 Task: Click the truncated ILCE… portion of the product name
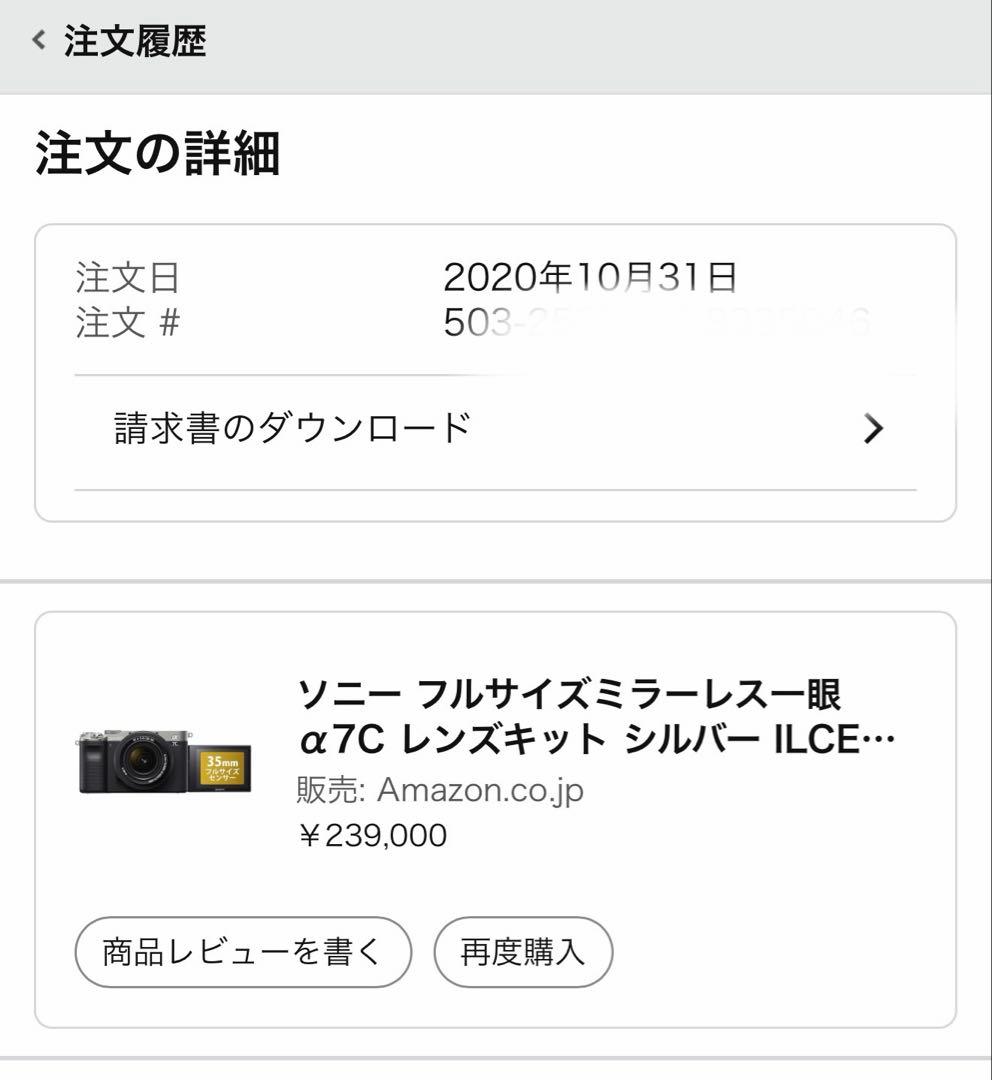tap(830, 739)
